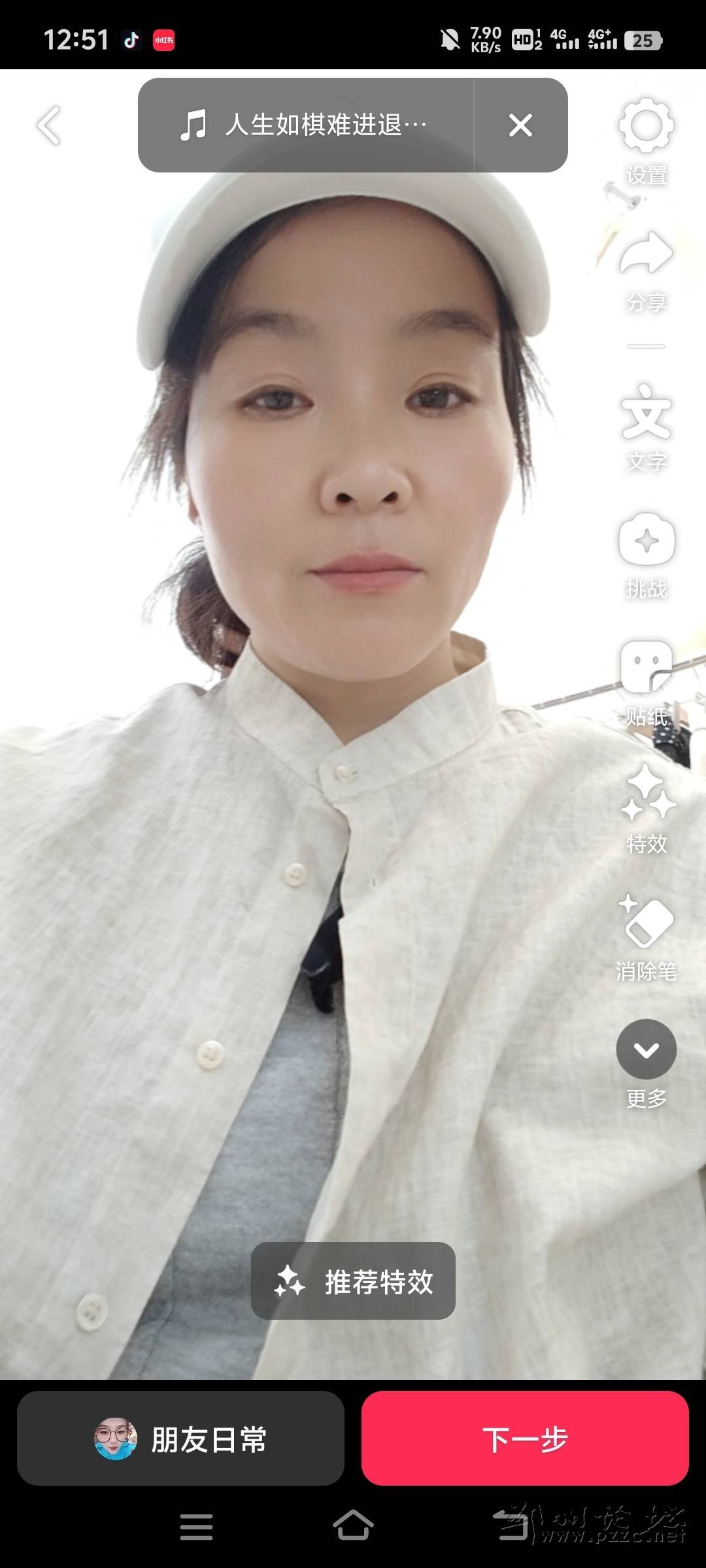This screenshot has height=1568, width=706.
Task: Tap the 分享 share icon
Action: pyautogui.click(x=646, y=268)
